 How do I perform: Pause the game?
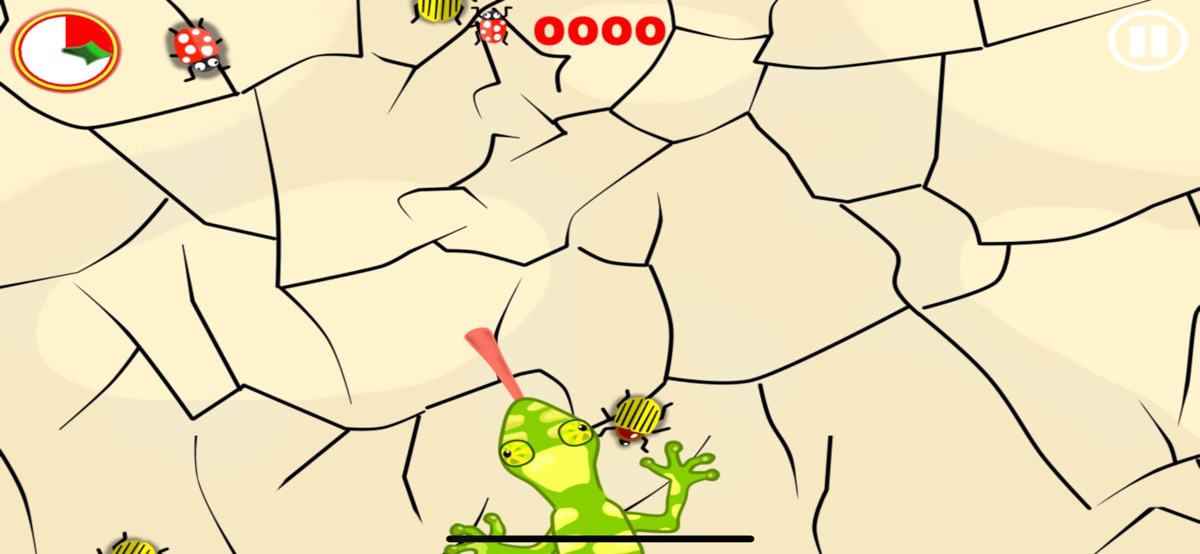(x=1148, y=41)
